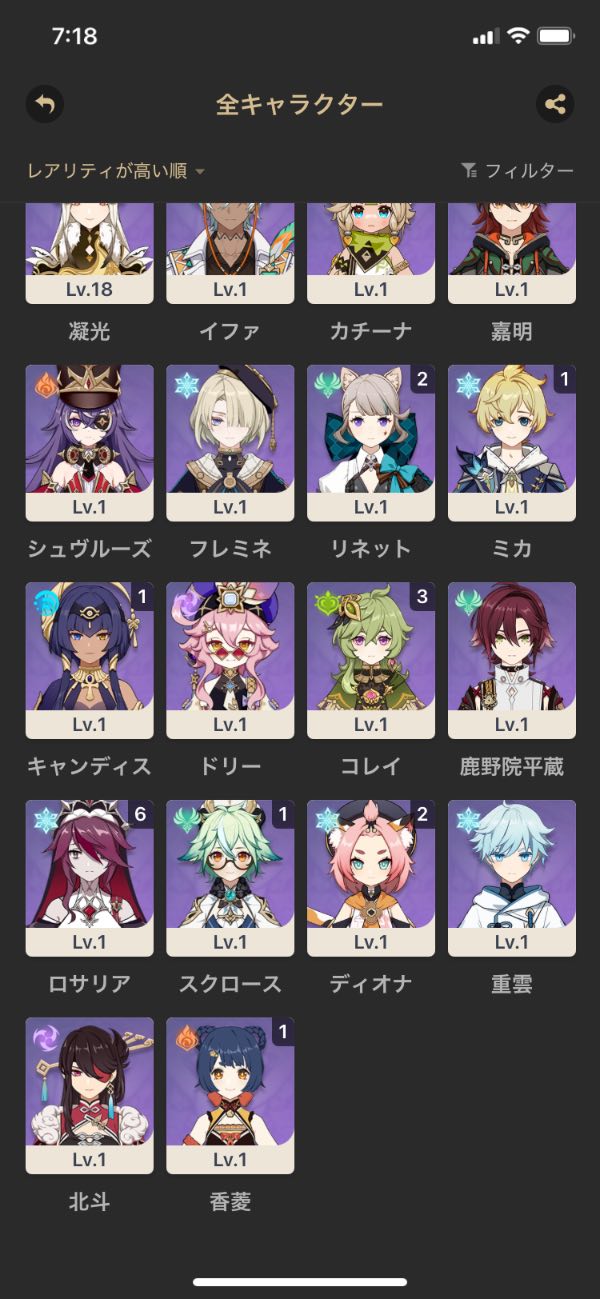This screenshot has width=600, height=1299.
Task: Select the イファ character card
Action: [x=230, y=255]
